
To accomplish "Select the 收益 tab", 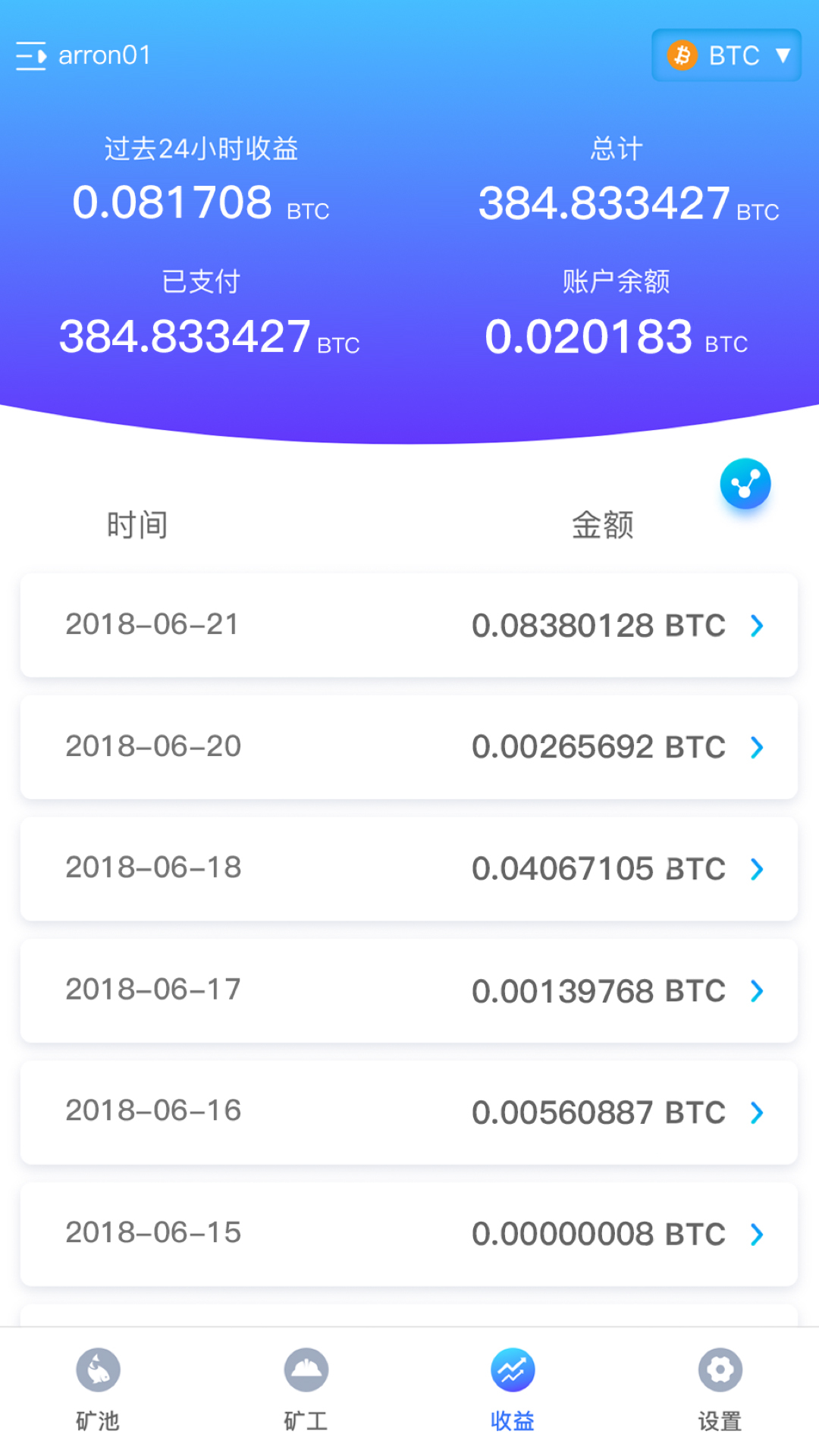I will [513, 1389].
